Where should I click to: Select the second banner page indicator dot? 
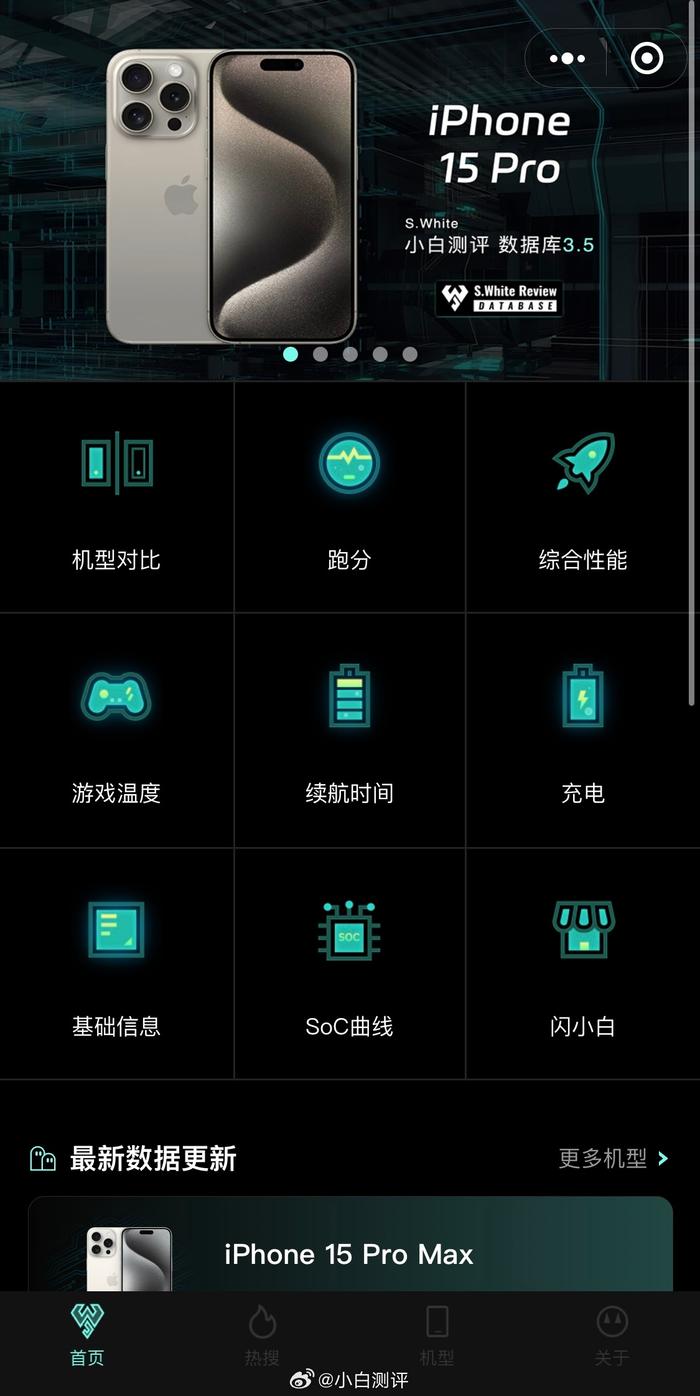pos(320,354)
